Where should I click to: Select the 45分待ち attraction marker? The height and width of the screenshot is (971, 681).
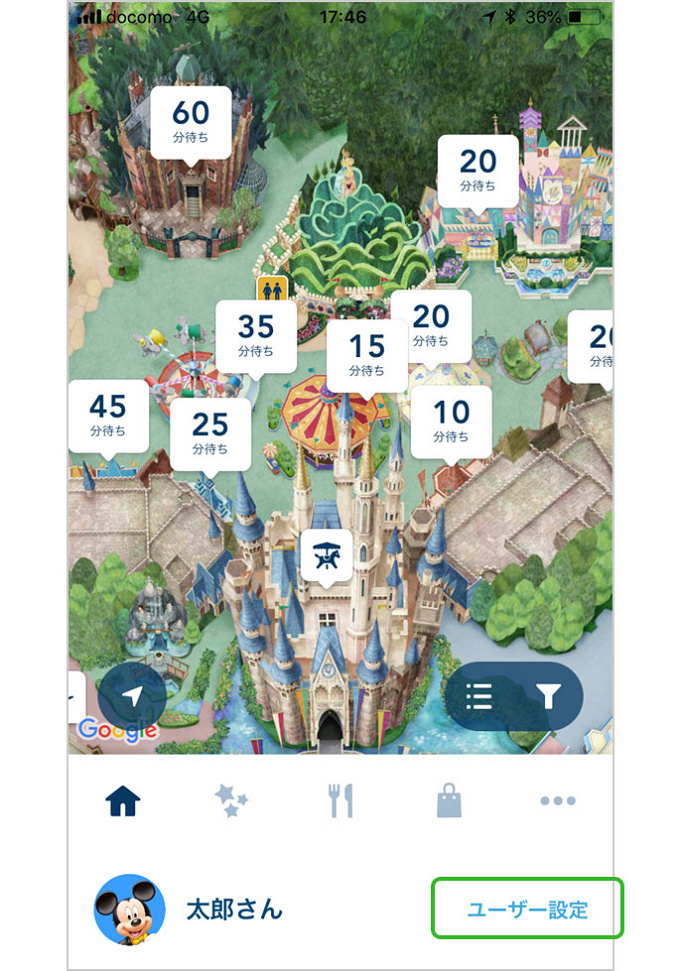pos(108,415)
